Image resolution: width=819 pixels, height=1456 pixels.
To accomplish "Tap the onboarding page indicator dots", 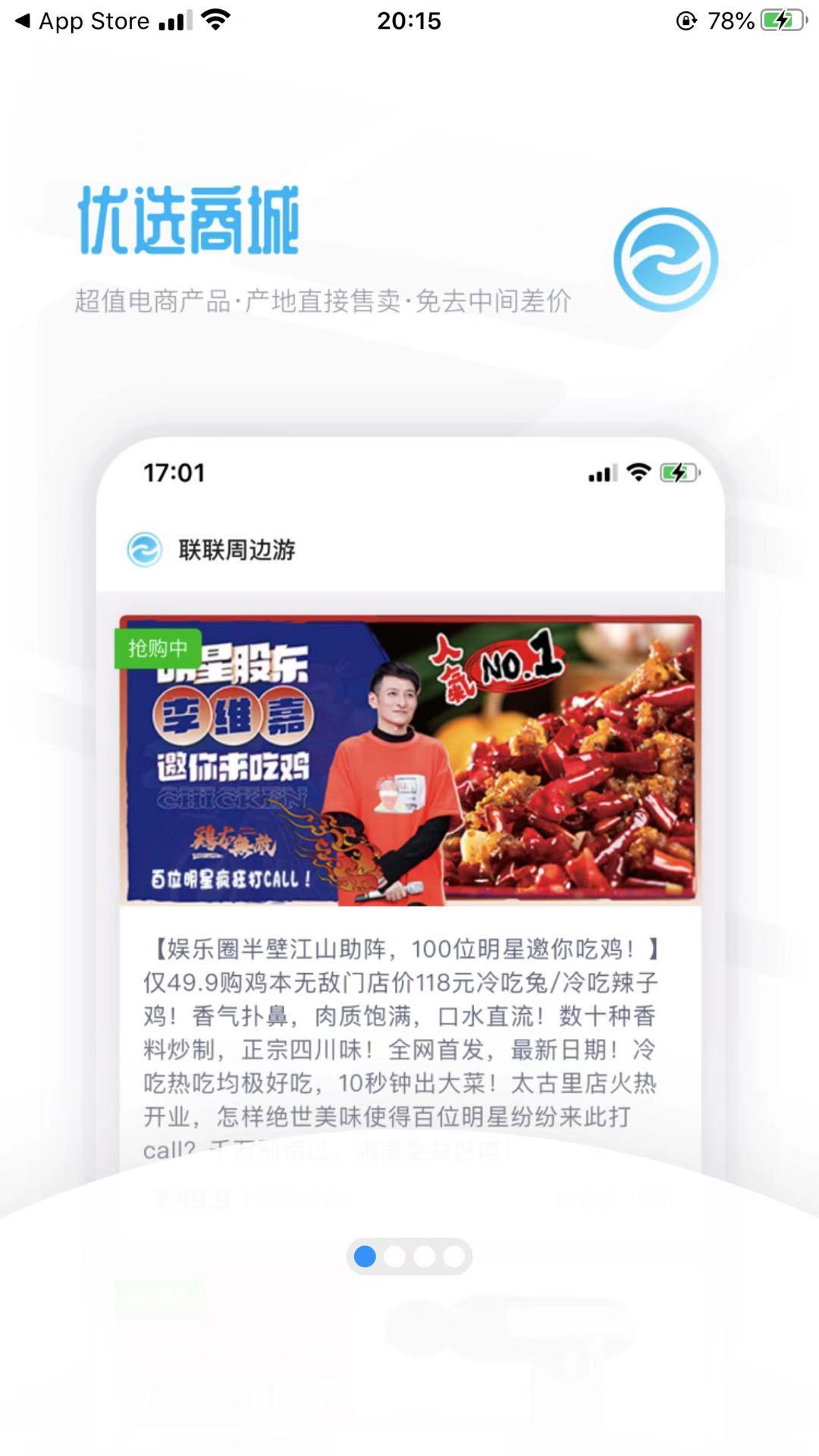I will [x=409, y=1257].
